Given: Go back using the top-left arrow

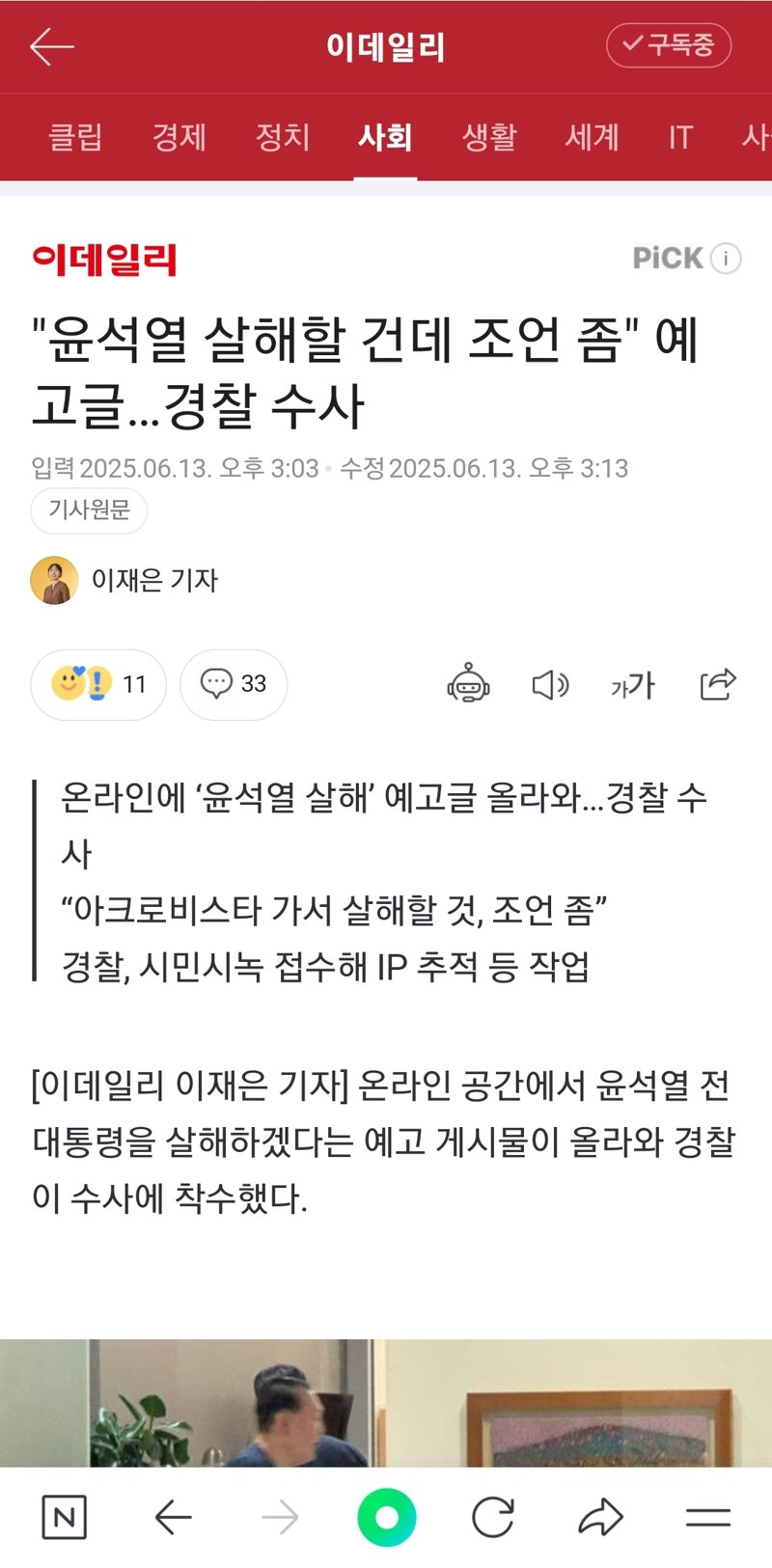Looking at the screenshot, I should pos(52,46).
